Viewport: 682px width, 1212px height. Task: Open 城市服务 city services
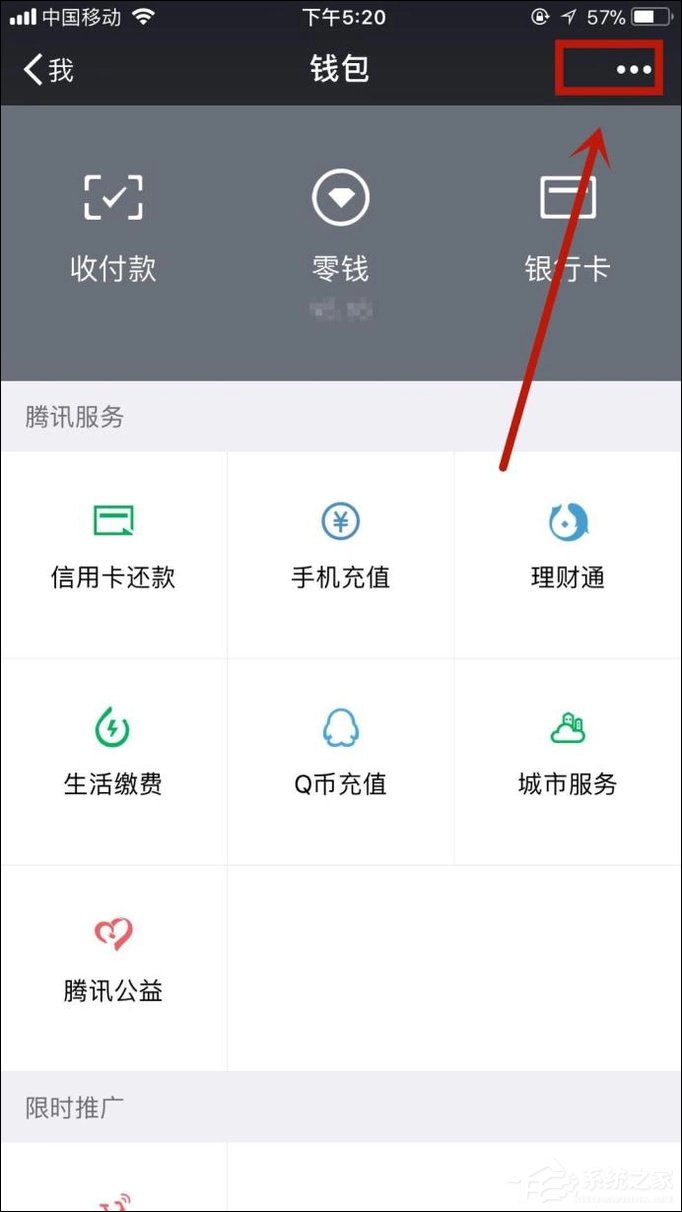click(x=567, y=755)
